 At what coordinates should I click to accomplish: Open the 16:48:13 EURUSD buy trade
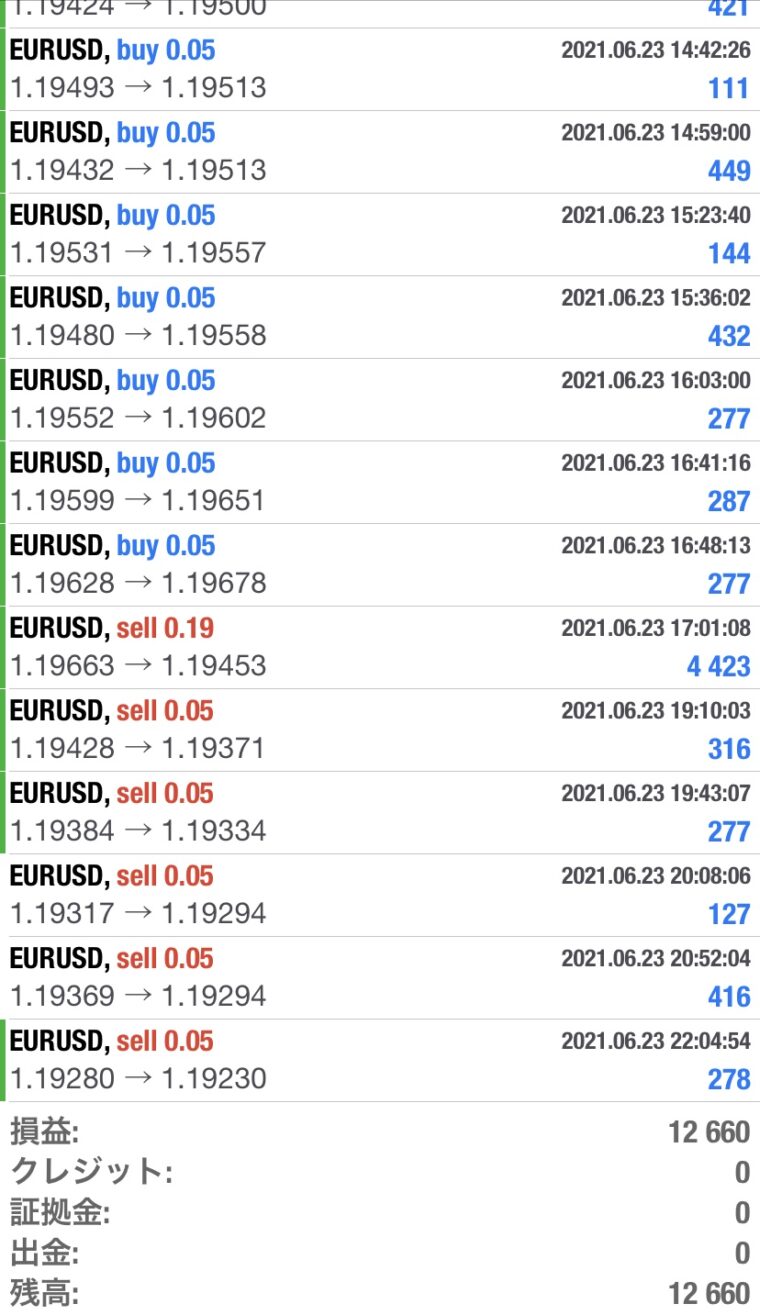[x=380, y=565]
